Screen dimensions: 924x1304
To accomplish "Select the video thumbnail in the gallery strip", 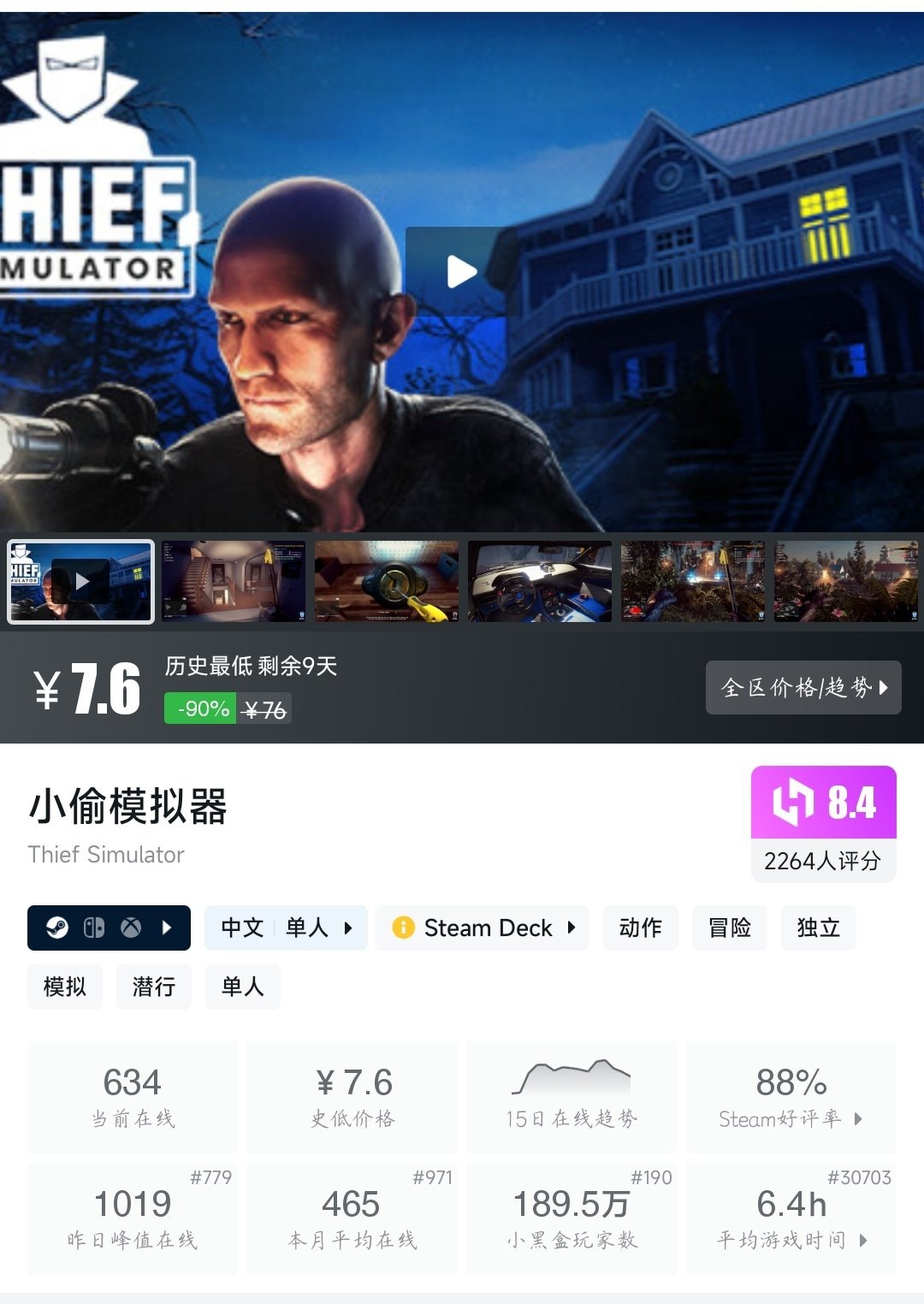I will point(81,581).
